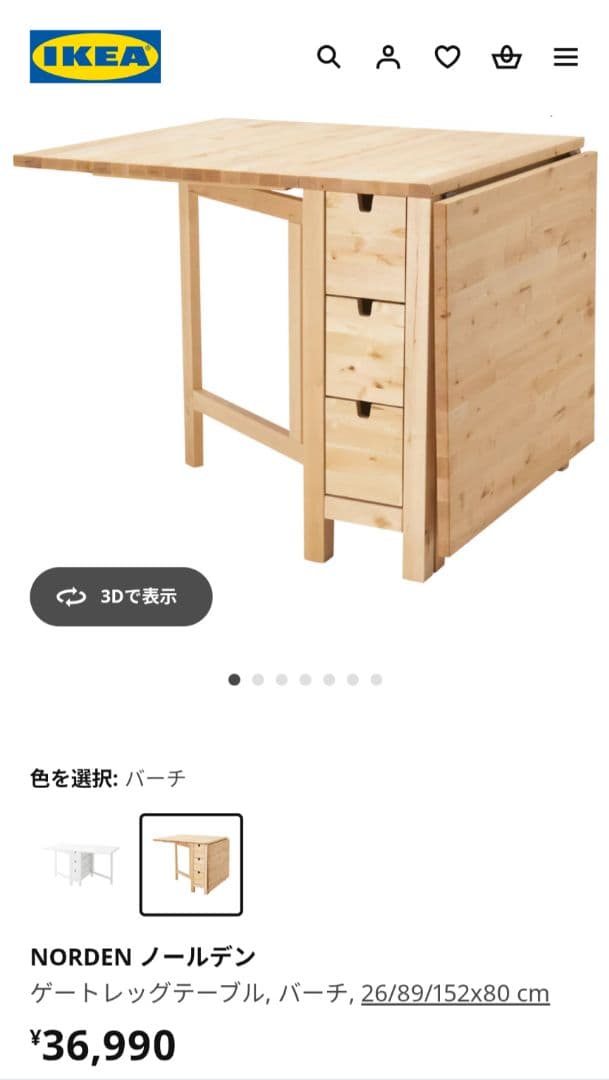609x1080 pixels.
Task: Open the account profile icon
Action: coord(388,57)
